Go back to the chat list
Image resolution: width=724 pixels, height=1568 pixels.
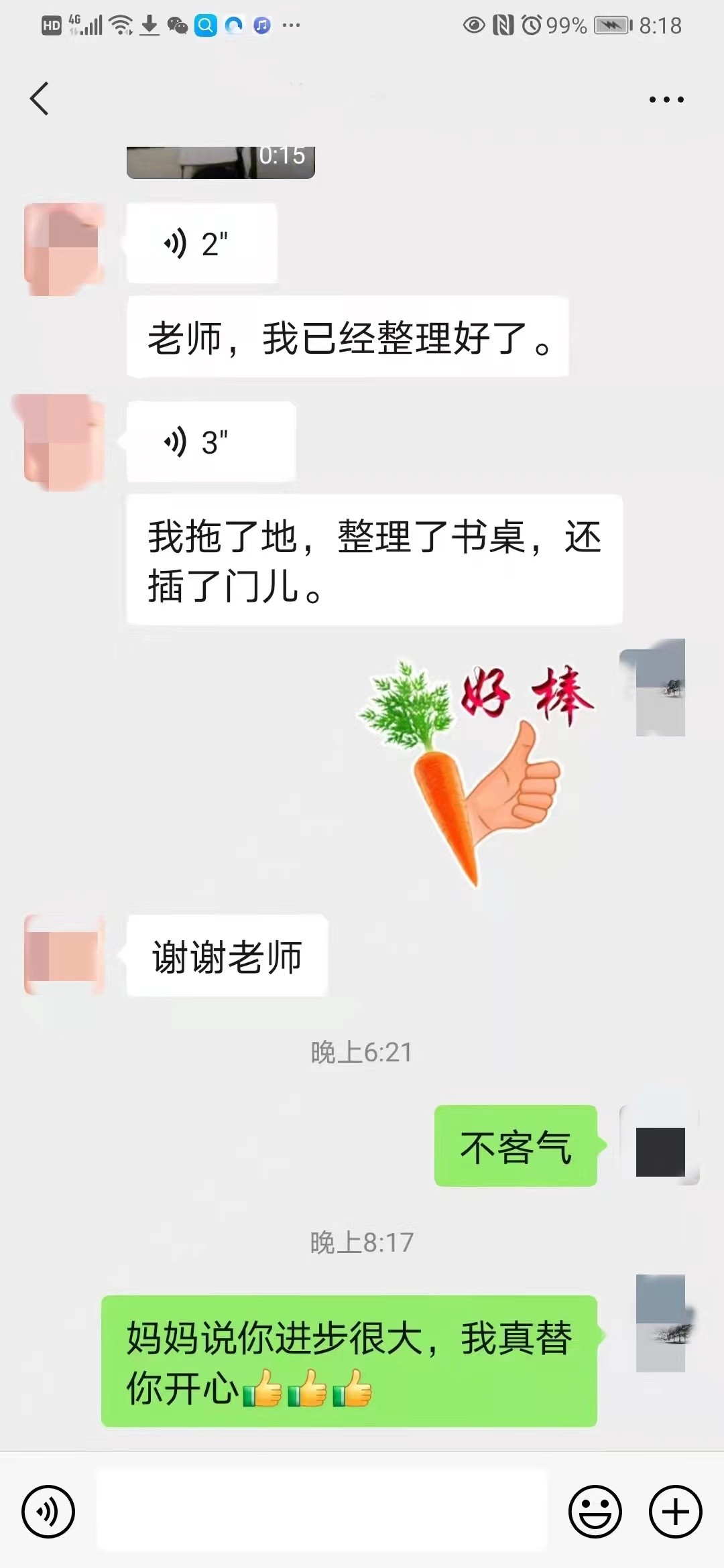pos(40,99)
